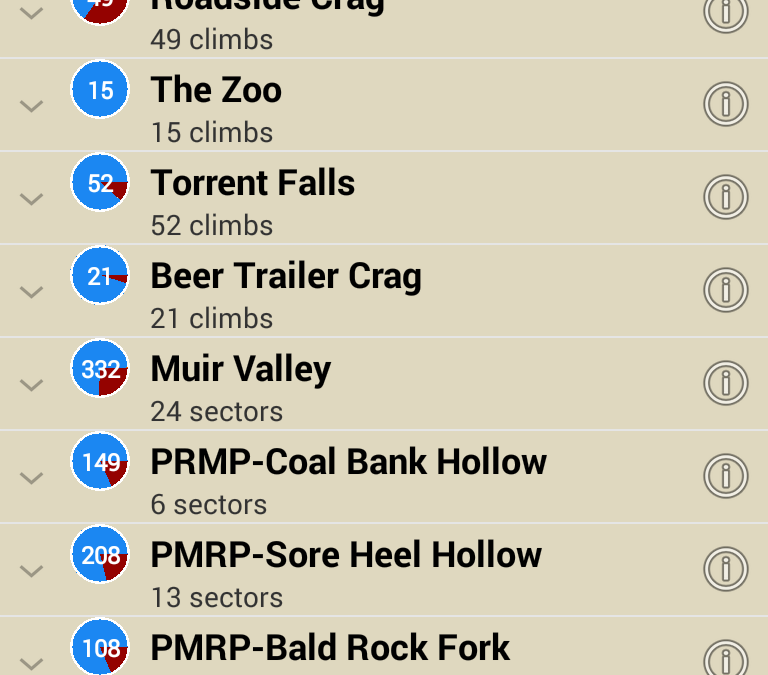
Task: Open Torrent Falls climbing area
Action: coord(252,184)
